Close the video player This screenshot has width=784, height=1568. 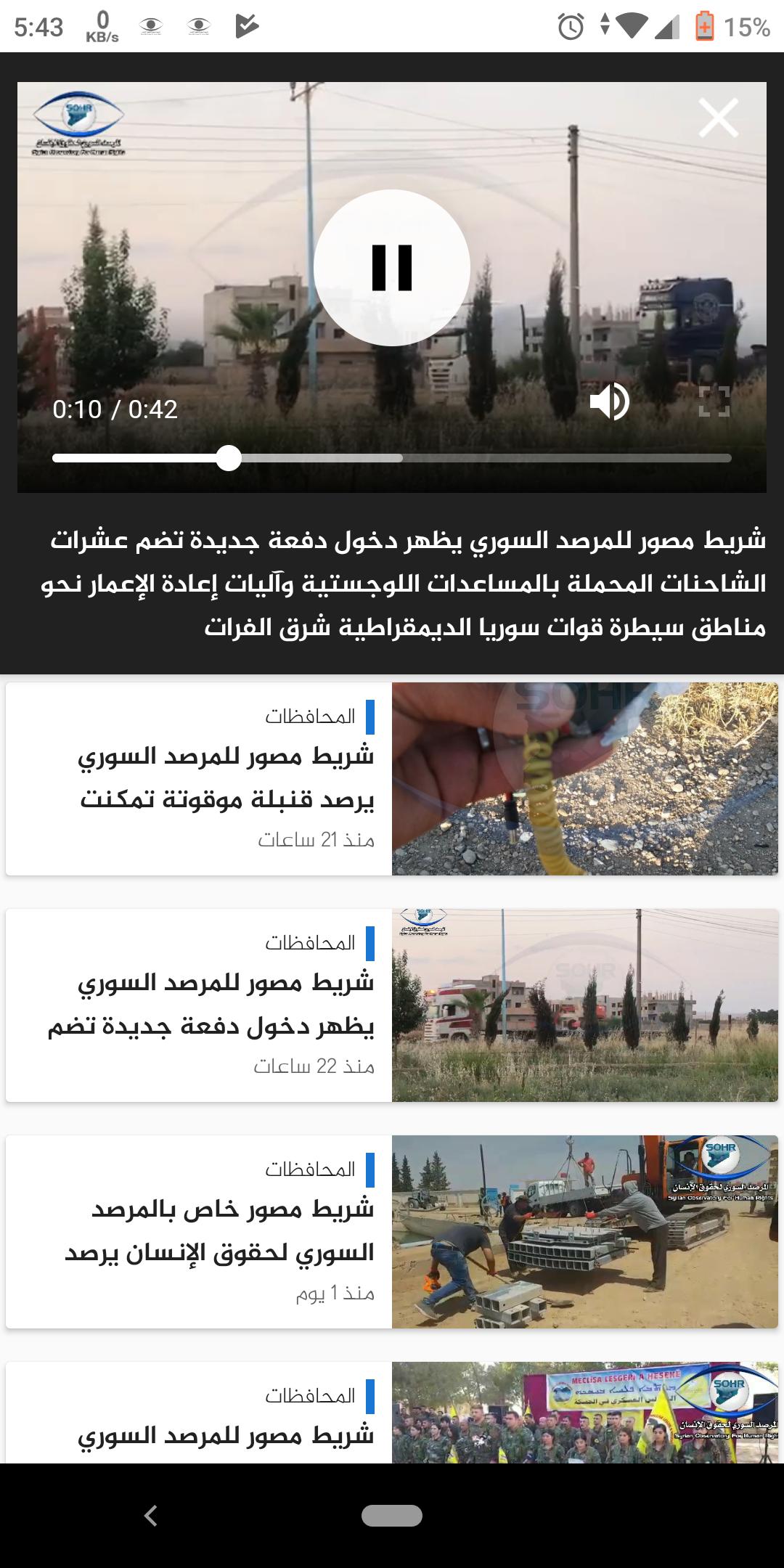[718, 118]
